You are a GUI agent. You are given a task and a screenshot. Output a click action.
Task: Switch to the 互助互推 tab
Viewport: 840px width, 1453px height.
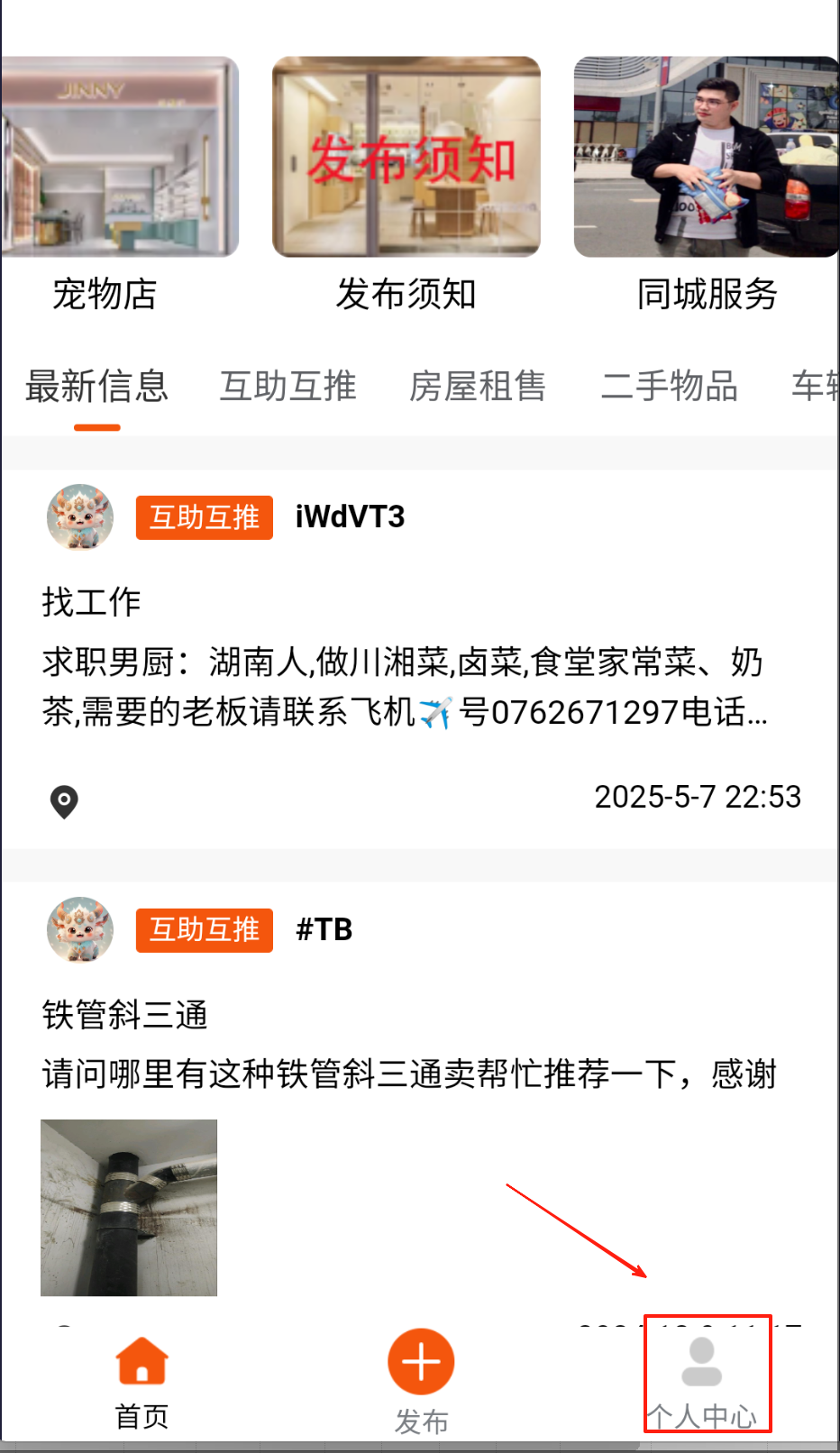coord(288,387)
